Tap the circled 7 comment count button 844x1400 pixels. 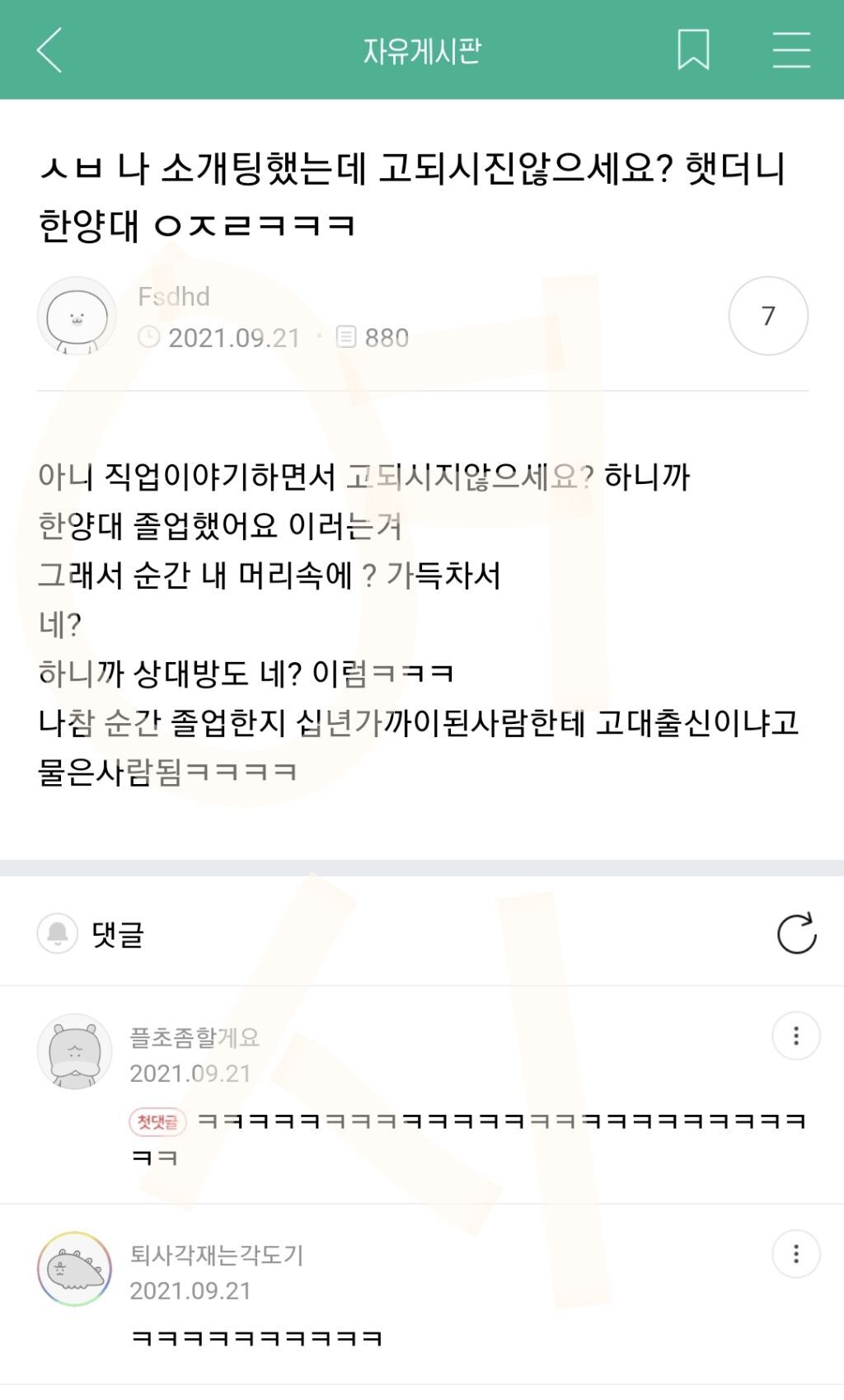pos(768,316)
